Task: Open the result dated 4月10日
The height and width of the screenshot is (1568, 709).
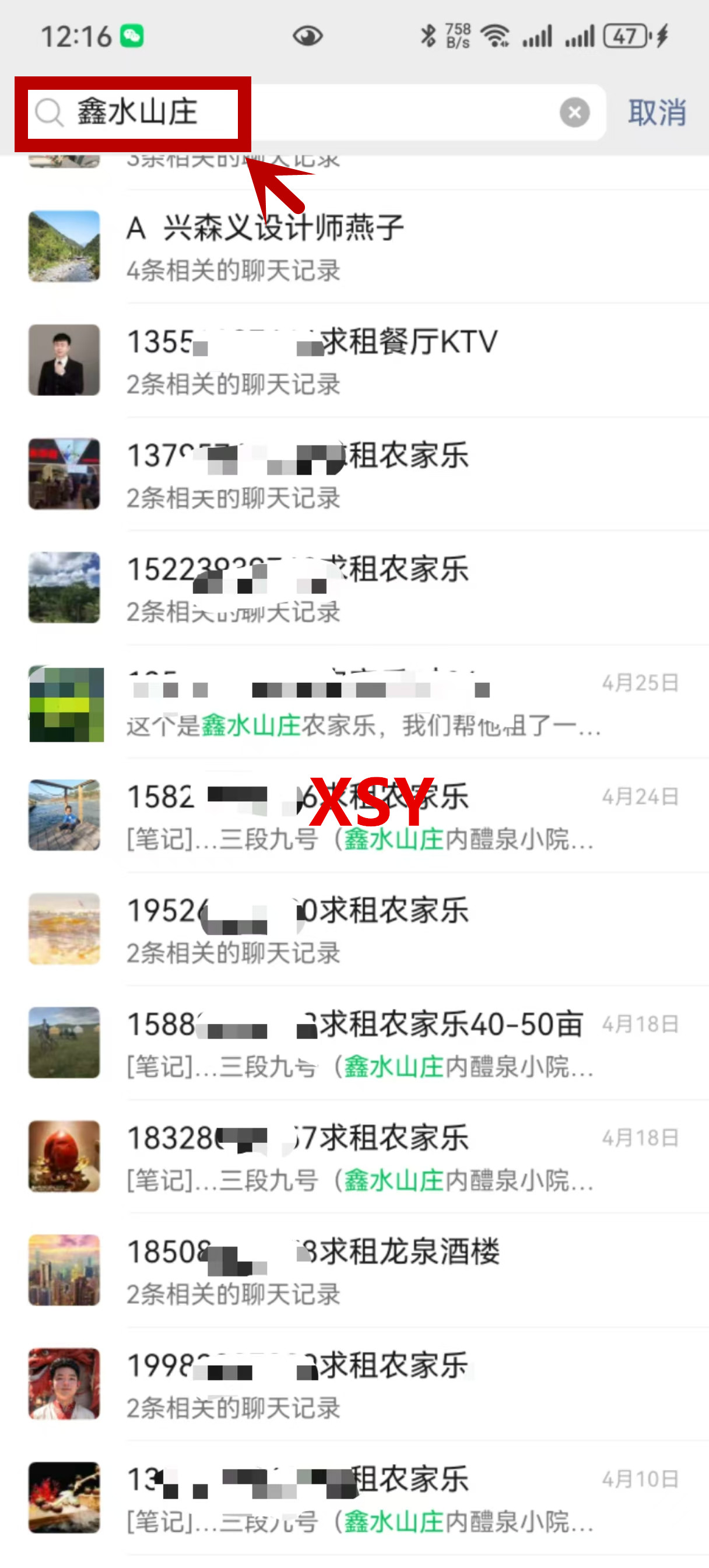Action: pos(365,1499)
